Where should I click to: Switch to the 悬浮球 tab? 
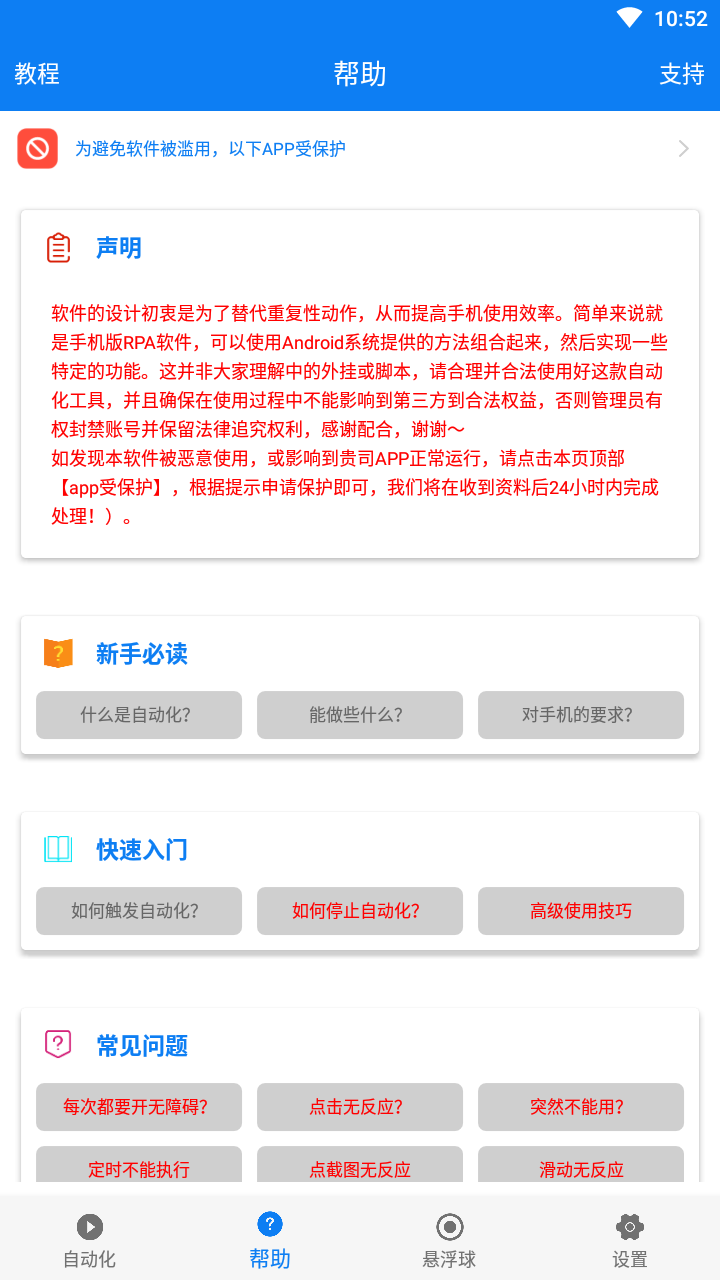[x=450, y=1240]
